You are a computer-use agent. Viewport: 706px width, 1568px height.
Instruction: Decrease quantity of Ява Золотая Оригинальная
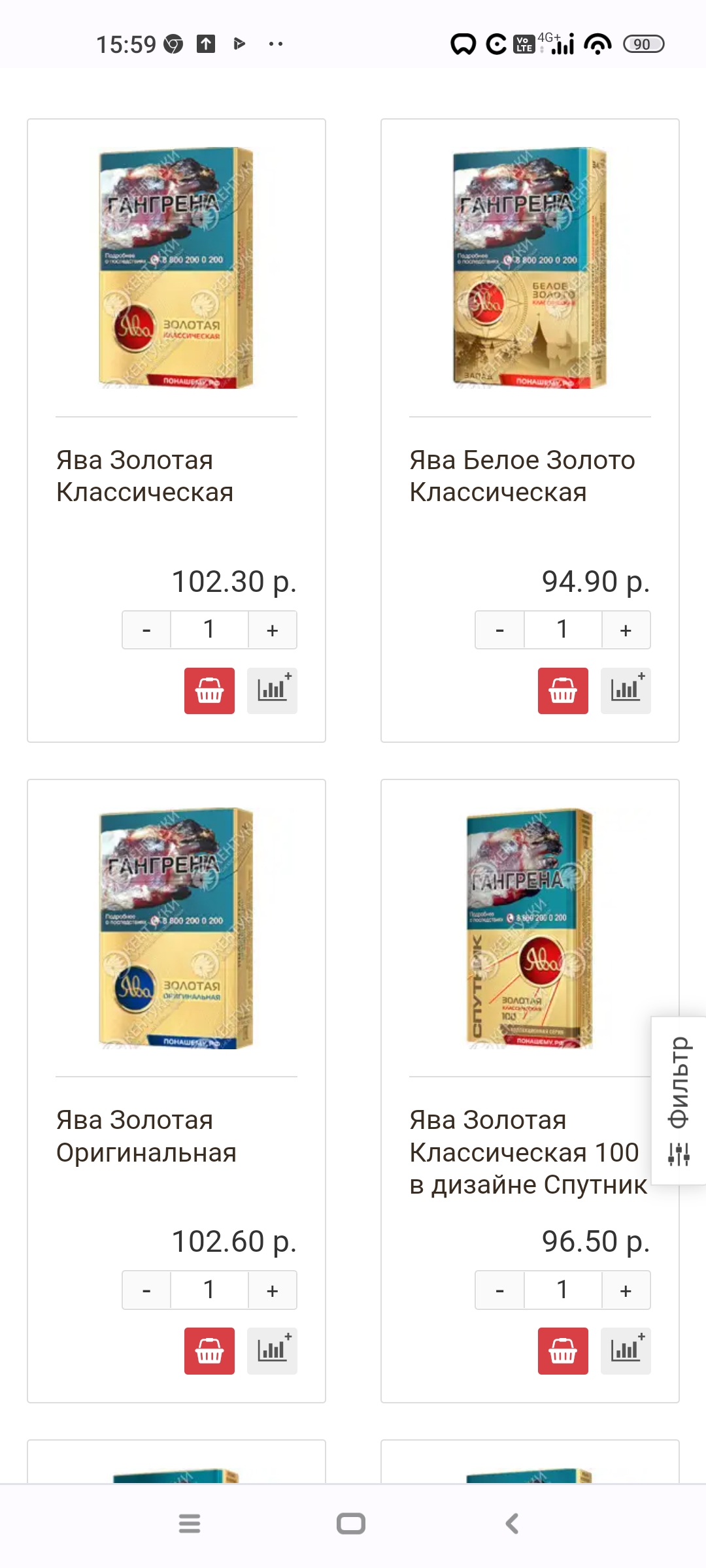coord(146,1290)
